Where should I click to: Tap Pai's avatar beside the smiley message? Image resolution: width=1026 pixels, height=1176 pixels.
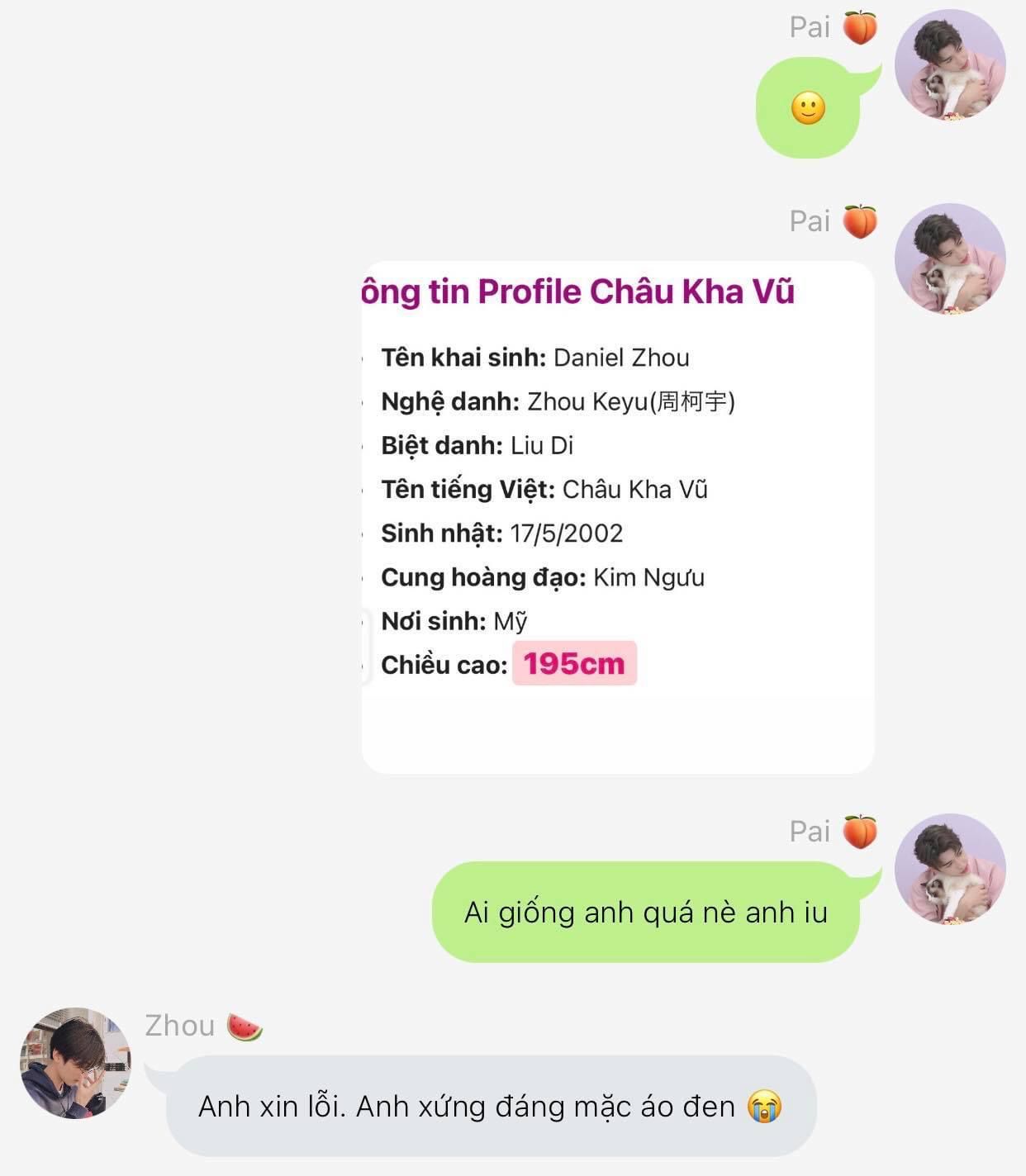[x=950, y=65]
